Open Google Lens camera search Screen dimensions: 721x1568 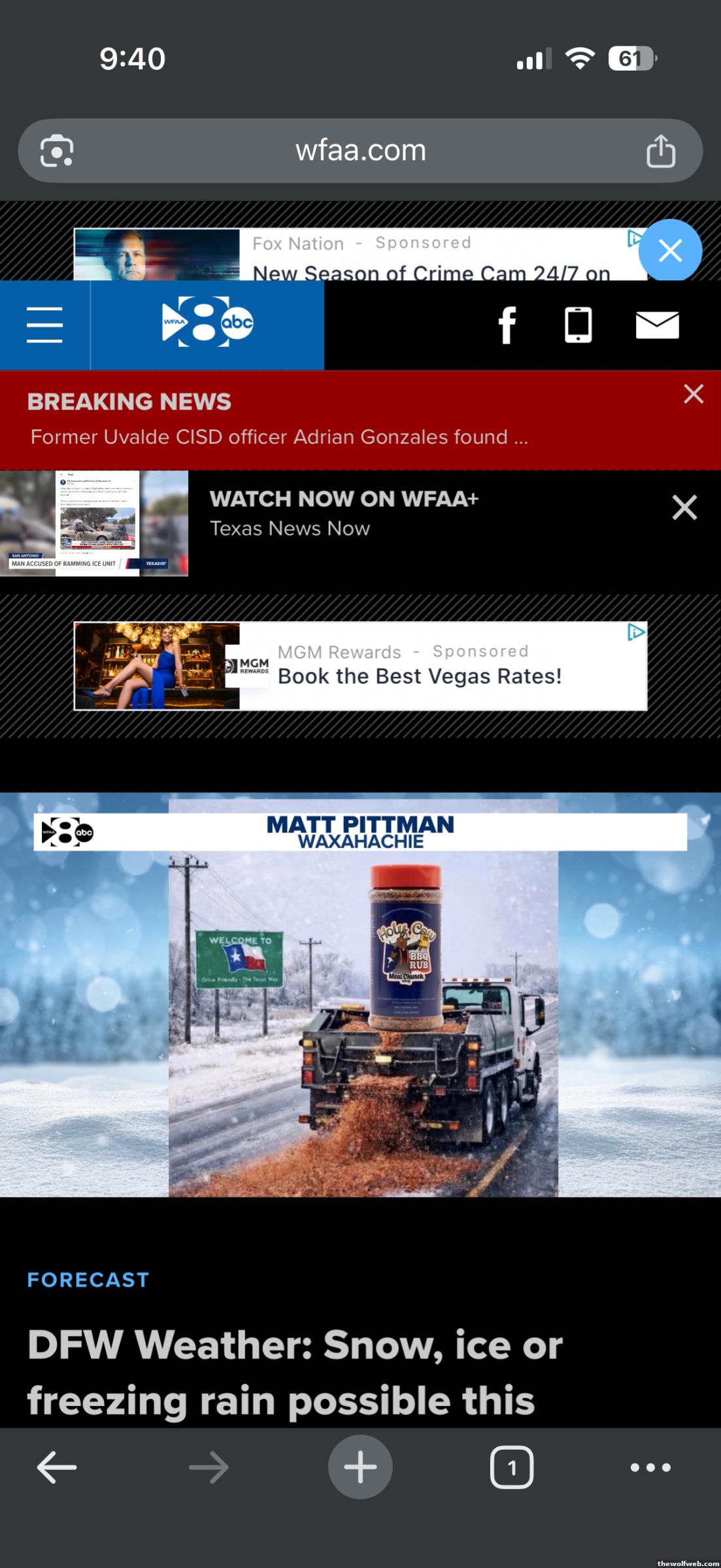(x=57, y=151)
